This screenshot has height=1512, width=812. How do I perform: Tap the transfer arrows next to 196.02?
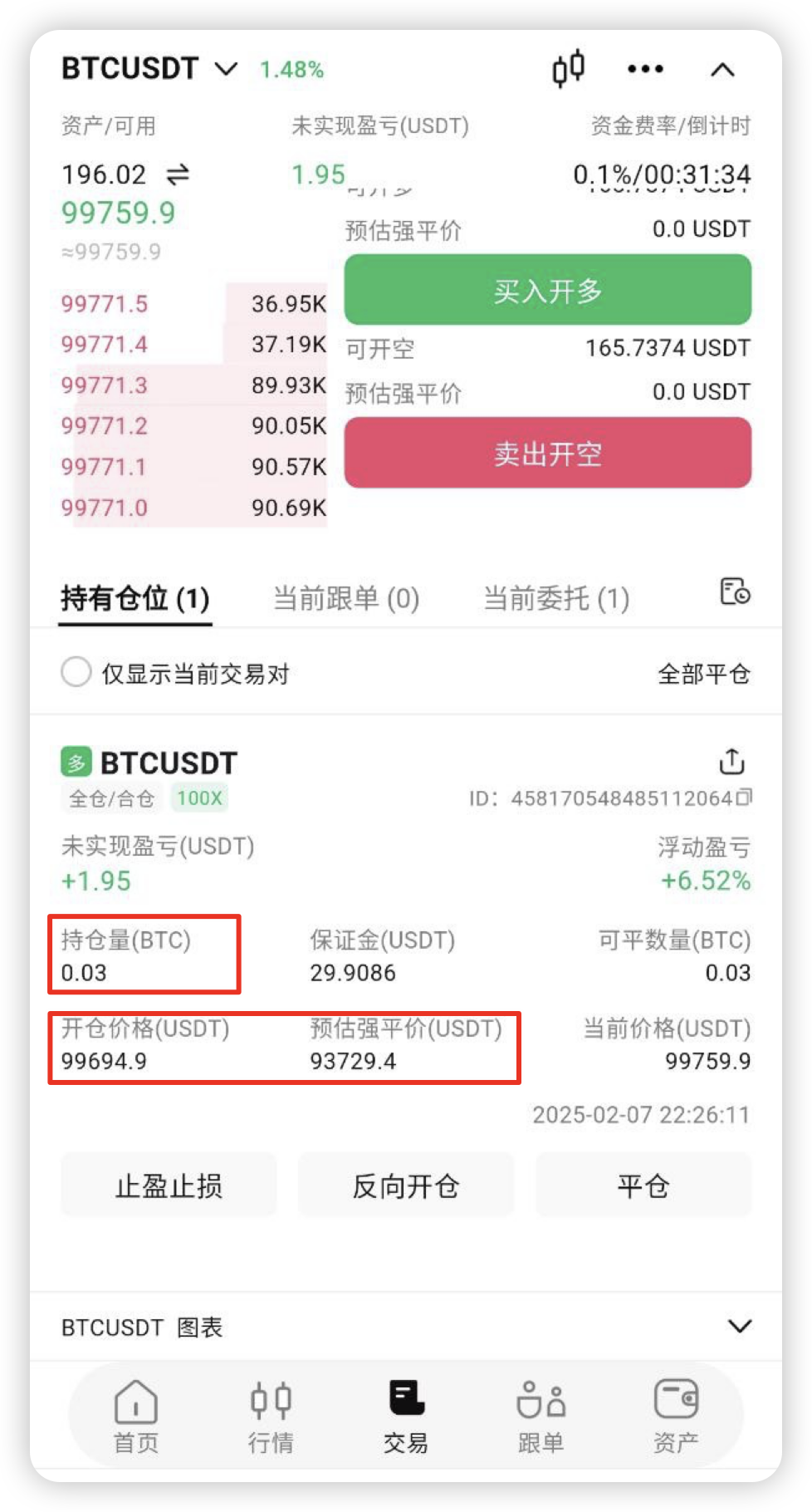coord(178,174)
